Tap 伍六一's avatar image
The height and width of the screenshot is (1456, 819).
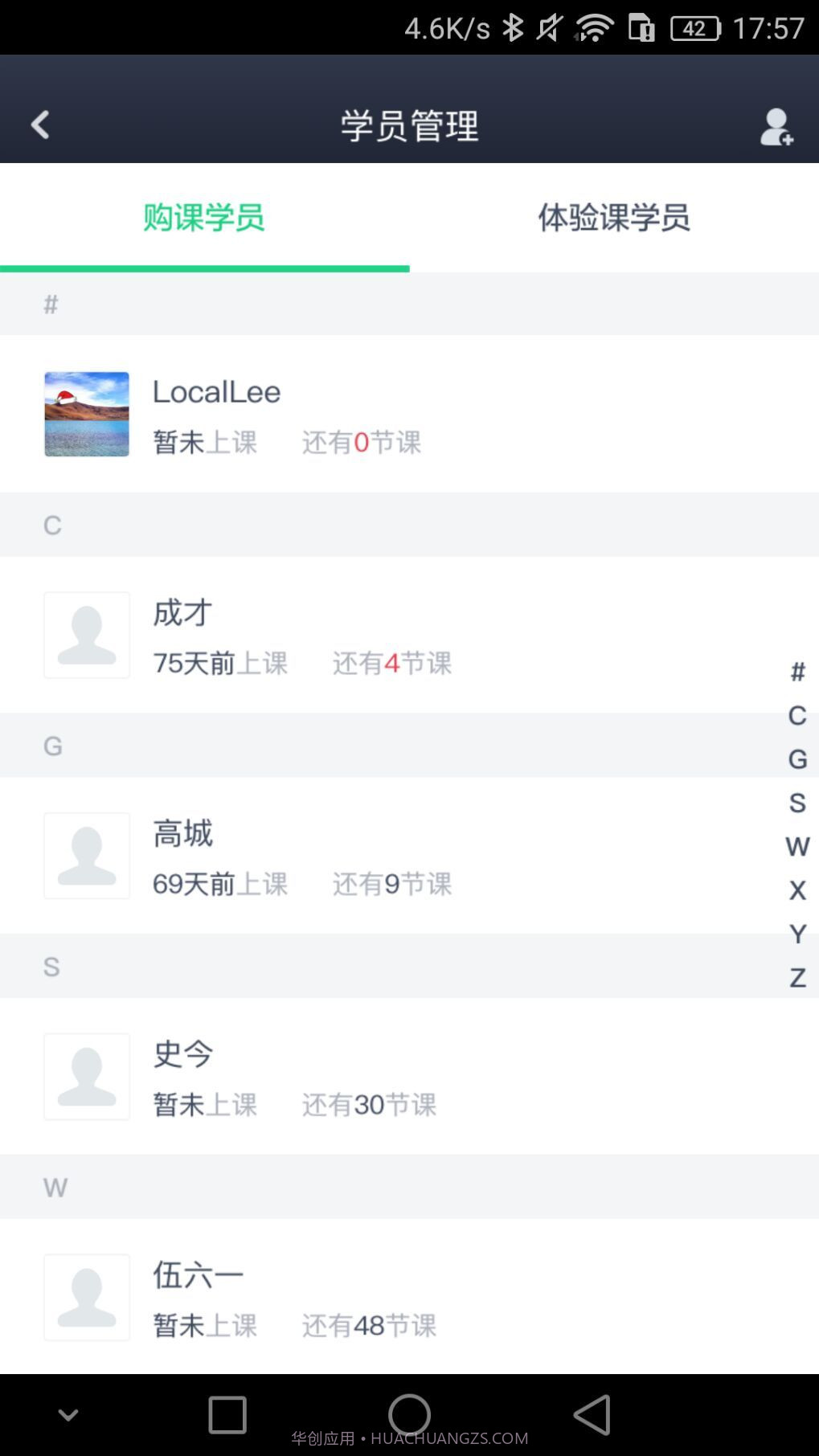tap(86, 1297)
